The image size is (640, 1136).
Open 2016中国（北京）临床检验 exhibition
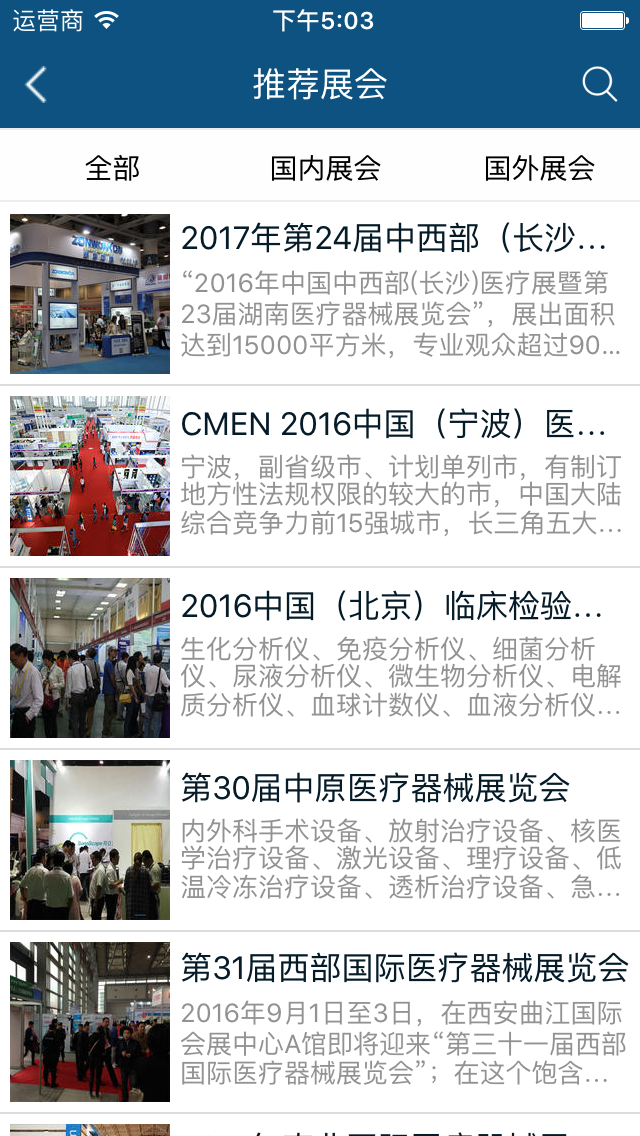coord(394,606)
